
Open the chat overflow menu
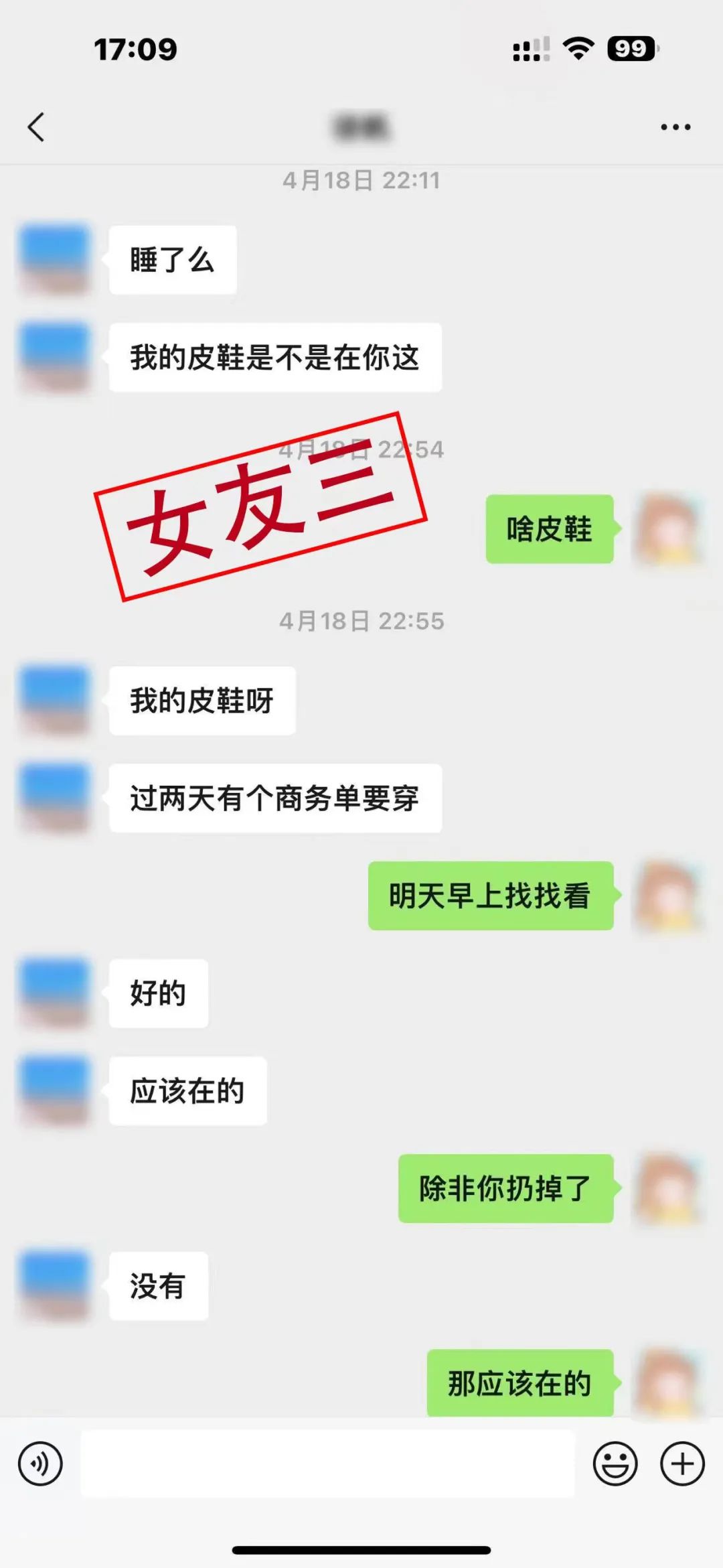click(675, 127)
